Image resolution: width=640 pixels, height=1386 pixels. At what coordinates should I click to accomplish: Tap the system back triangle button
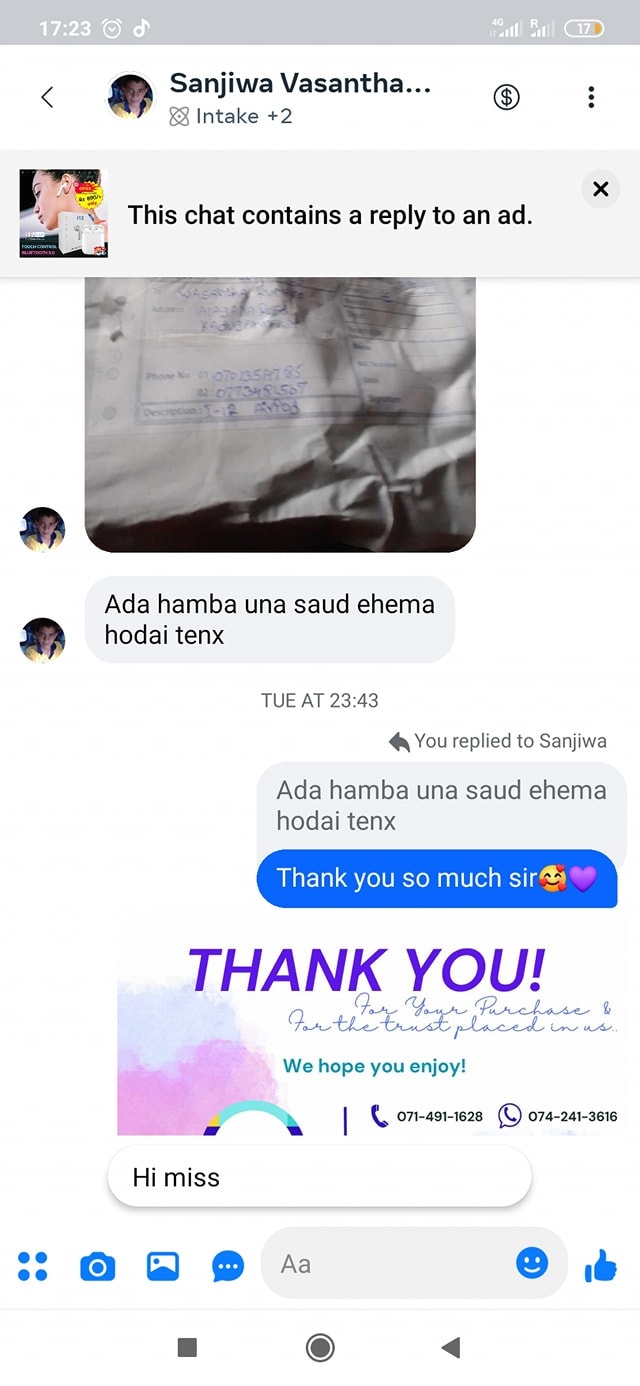(451, 1347)
